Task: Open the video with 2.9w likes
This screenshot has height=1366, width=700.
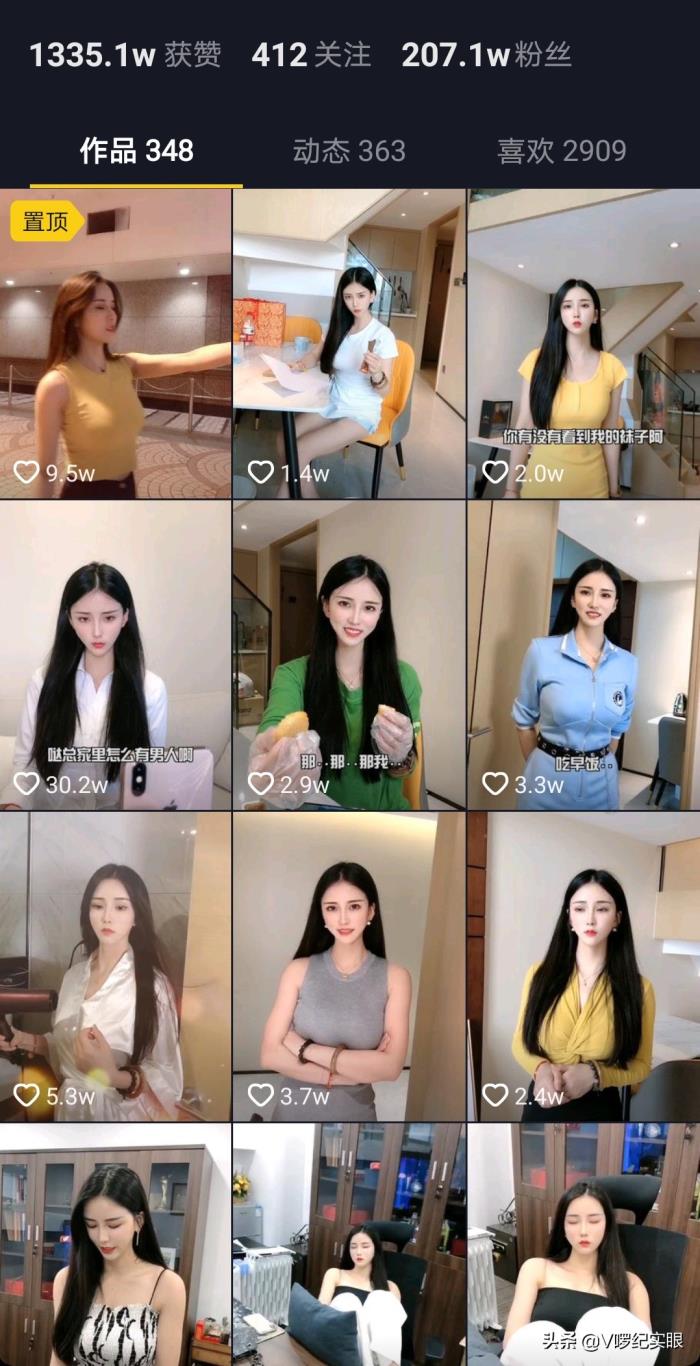Action: 349,655
